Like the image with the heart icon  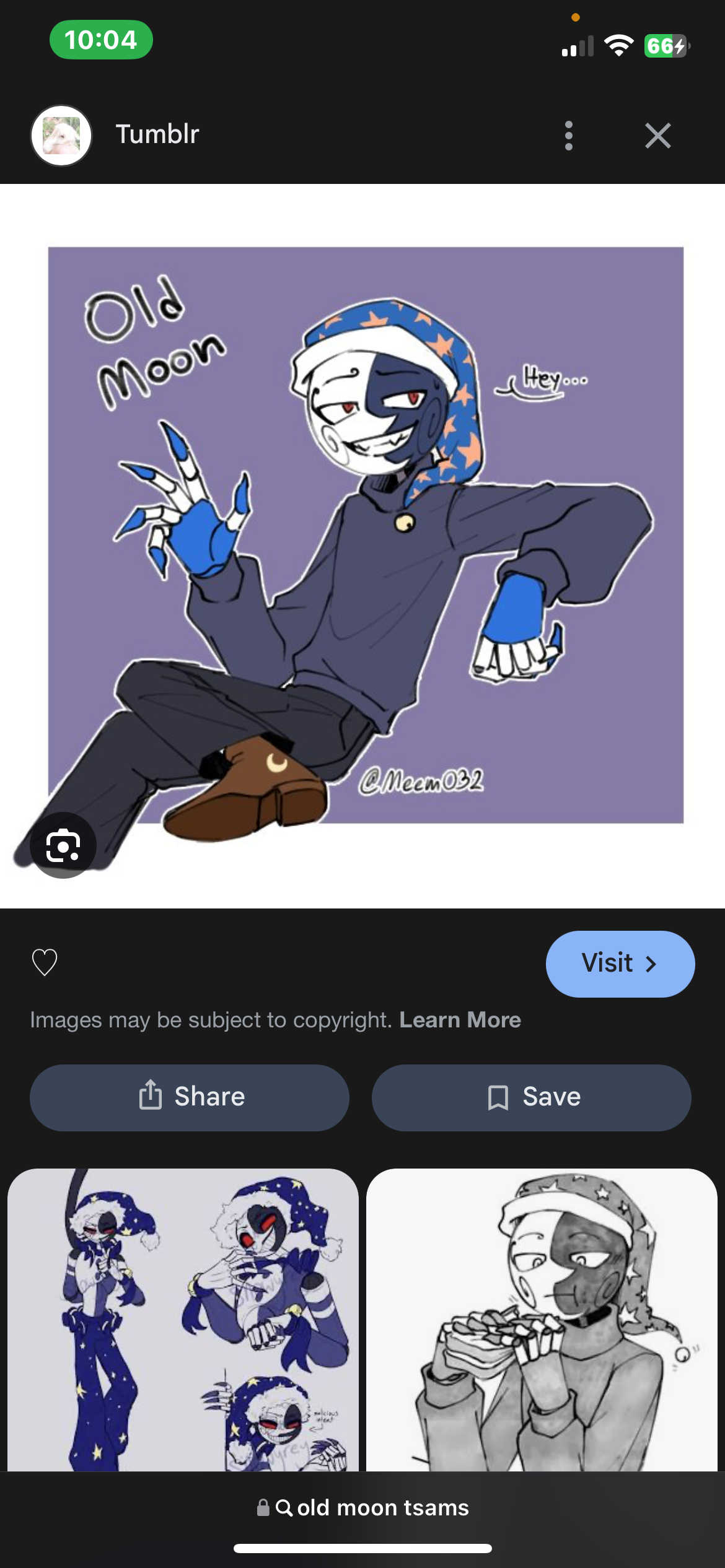[45, 962]
